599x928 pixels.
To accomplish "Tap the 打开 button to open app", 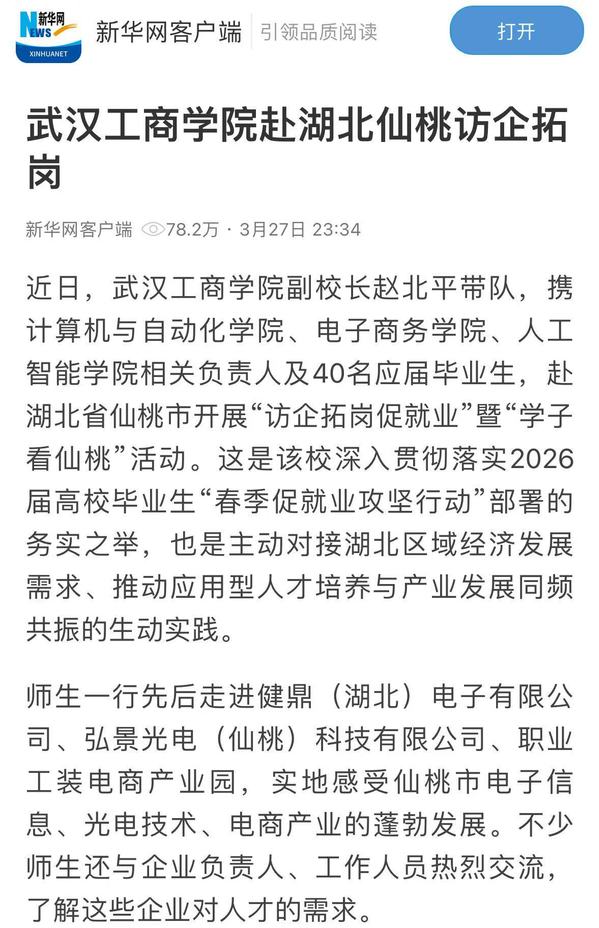I will click(x=516, y=31).
